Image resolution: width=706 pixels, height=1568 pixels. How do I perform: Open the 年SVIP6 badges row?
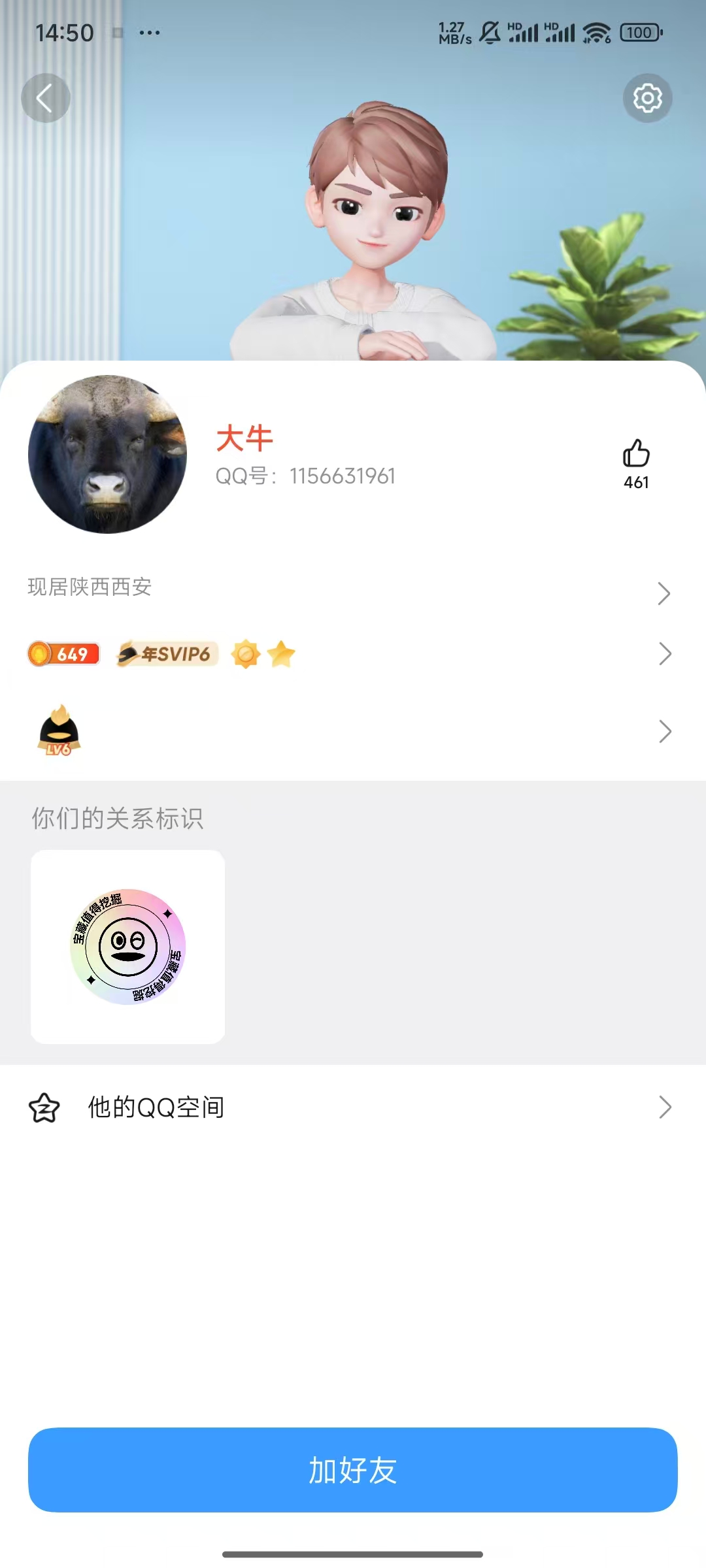[x=353, y=654]
